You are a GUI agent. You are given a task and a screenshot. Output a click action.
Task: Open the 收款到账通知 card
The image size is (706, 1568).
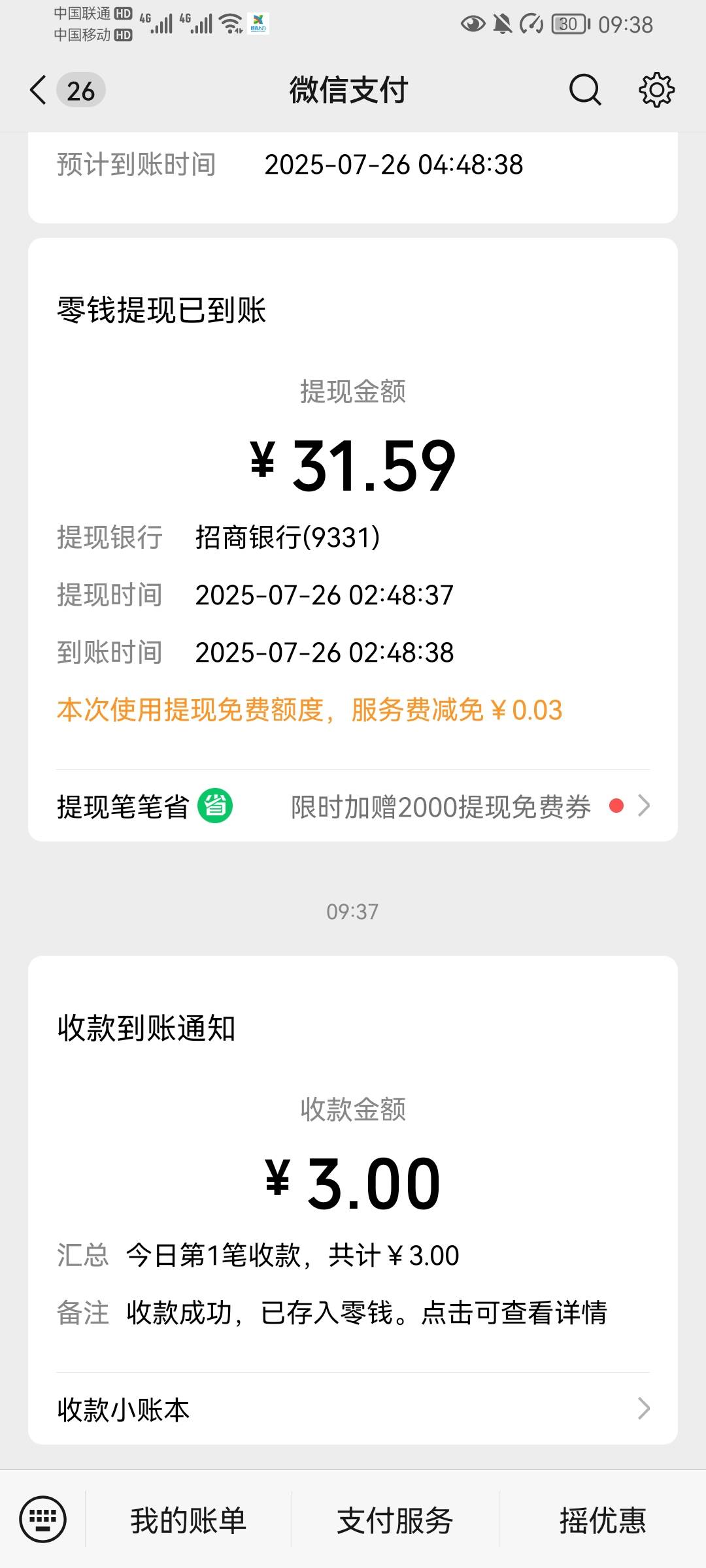(x=353, y=1163)
